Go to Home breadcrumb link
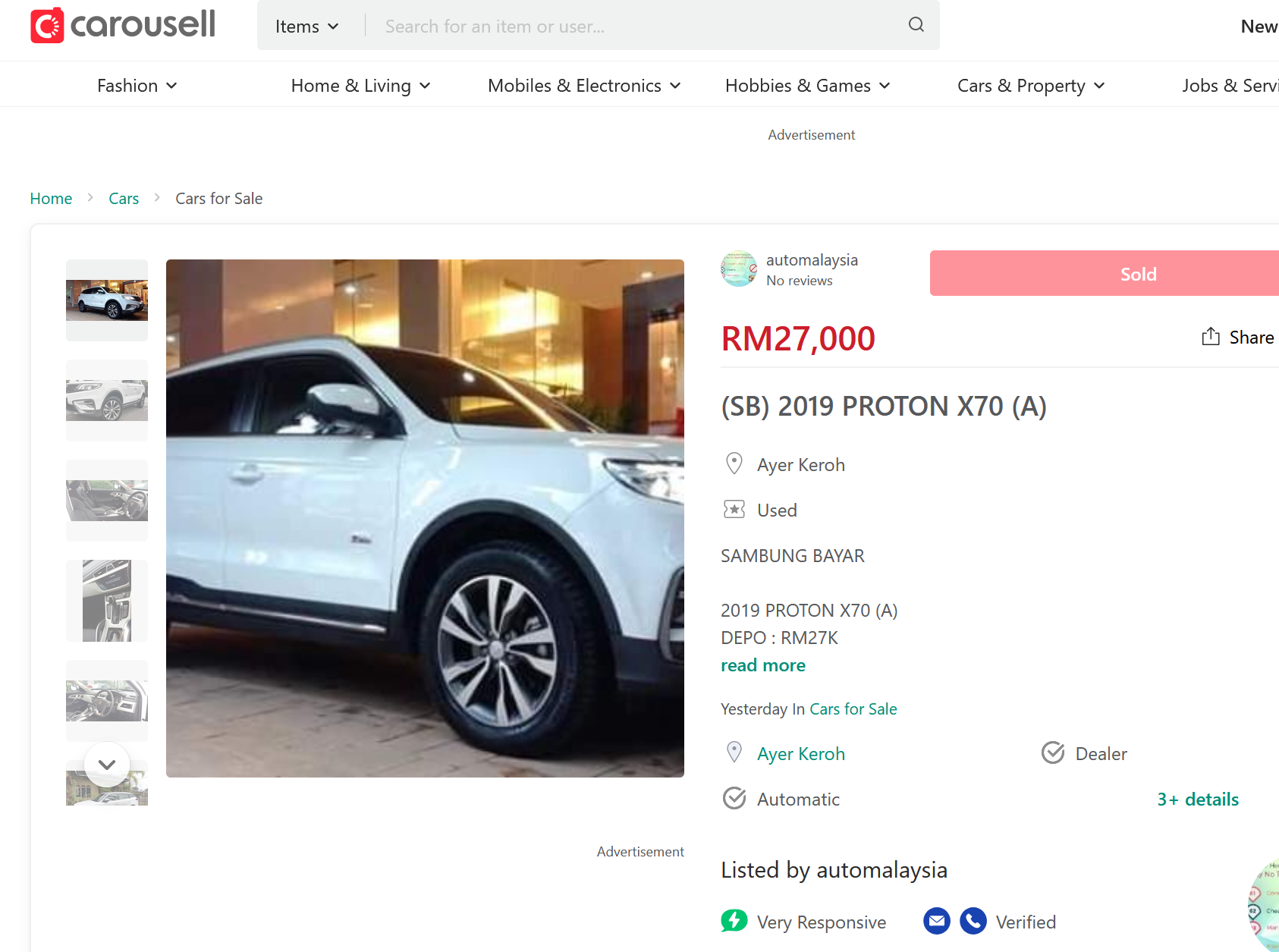 point(51,199)
